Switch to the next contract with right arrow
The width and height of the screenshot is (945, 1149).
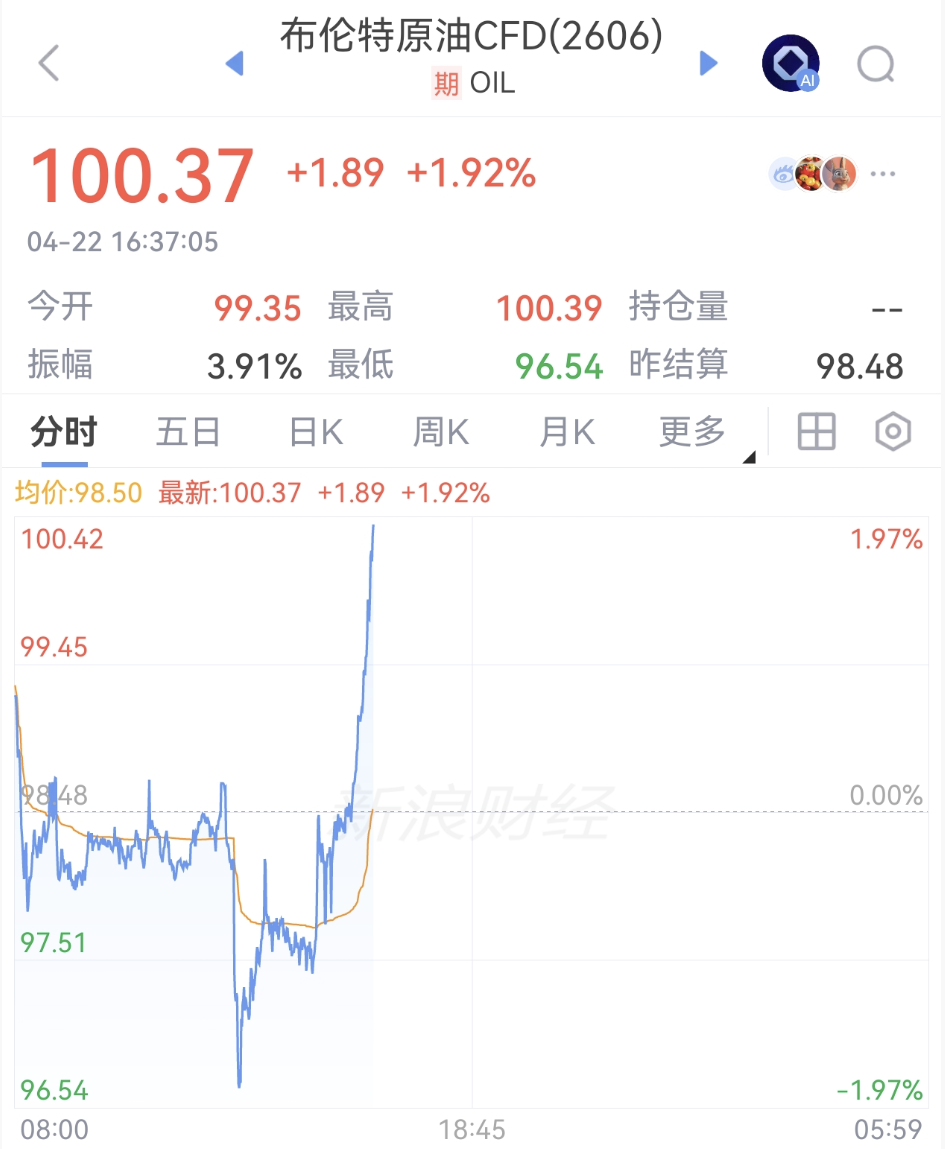[x=708, y=64]
